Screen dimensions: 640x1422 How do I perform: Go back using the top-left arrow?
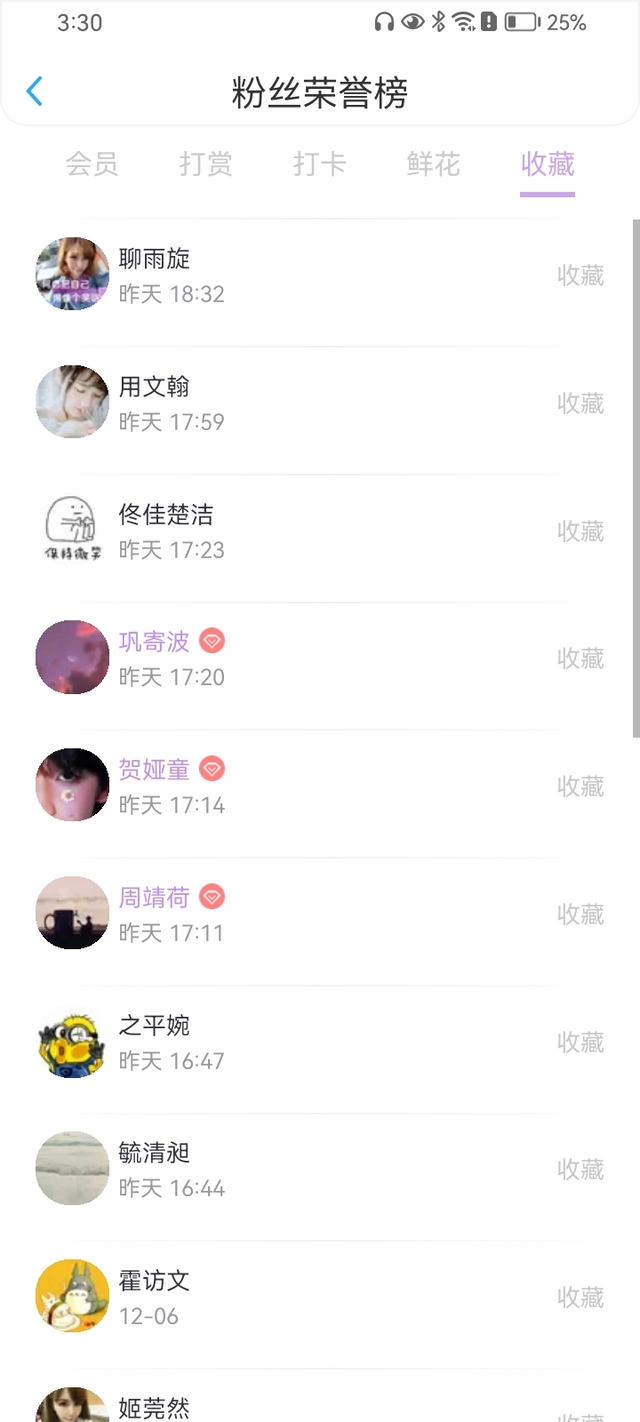pos(35,92)
